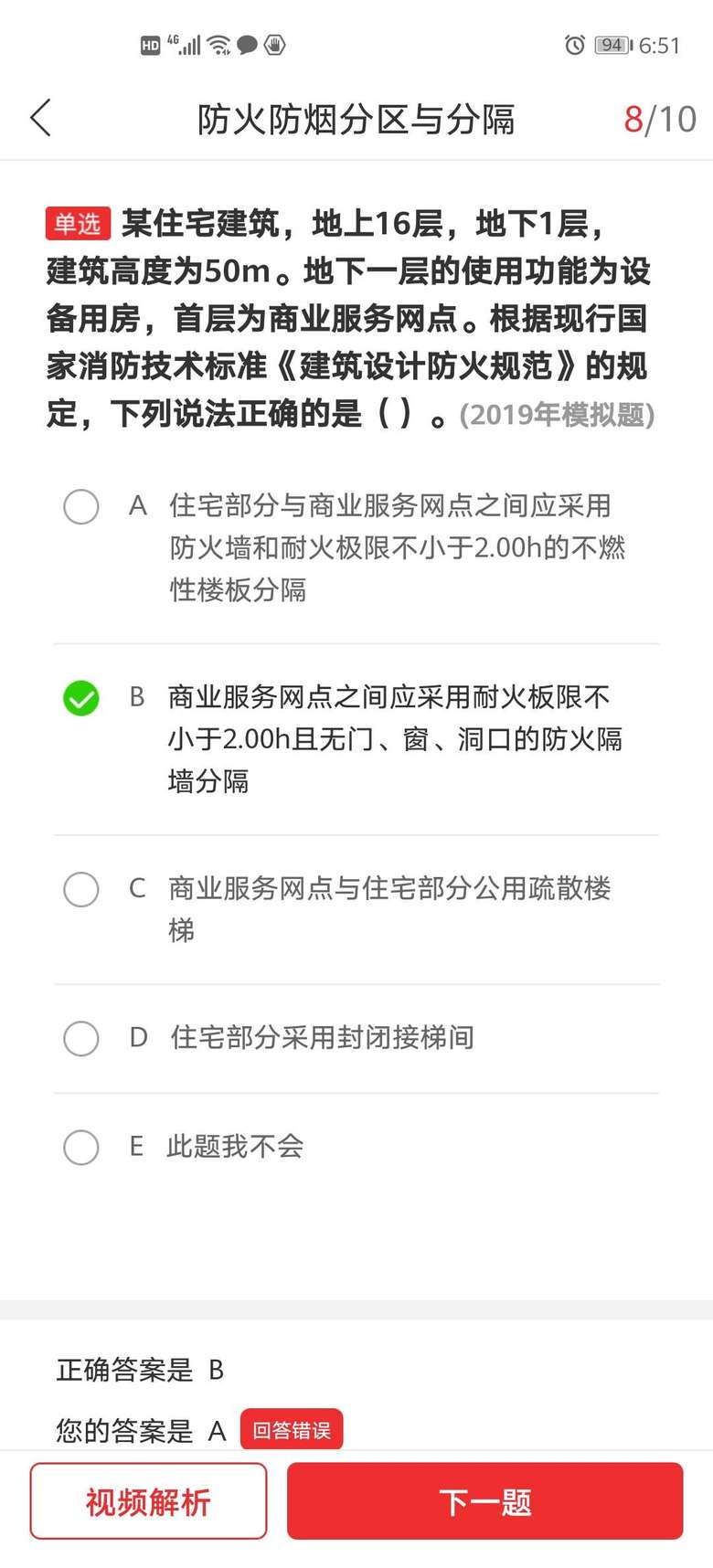
Task: Choose option E 此题我不会
Action: [81, 1147]
